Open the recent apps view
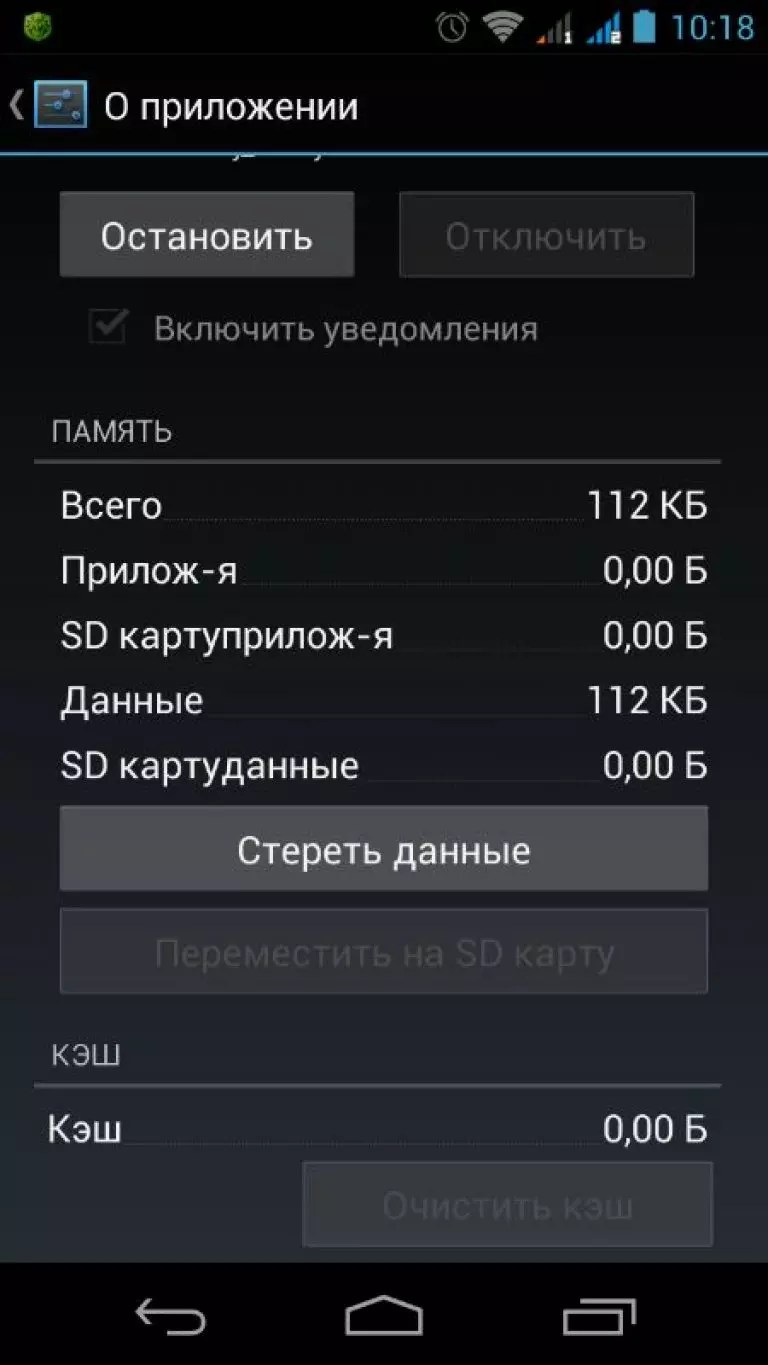Screen dimensions: 768x1365 599,1317
